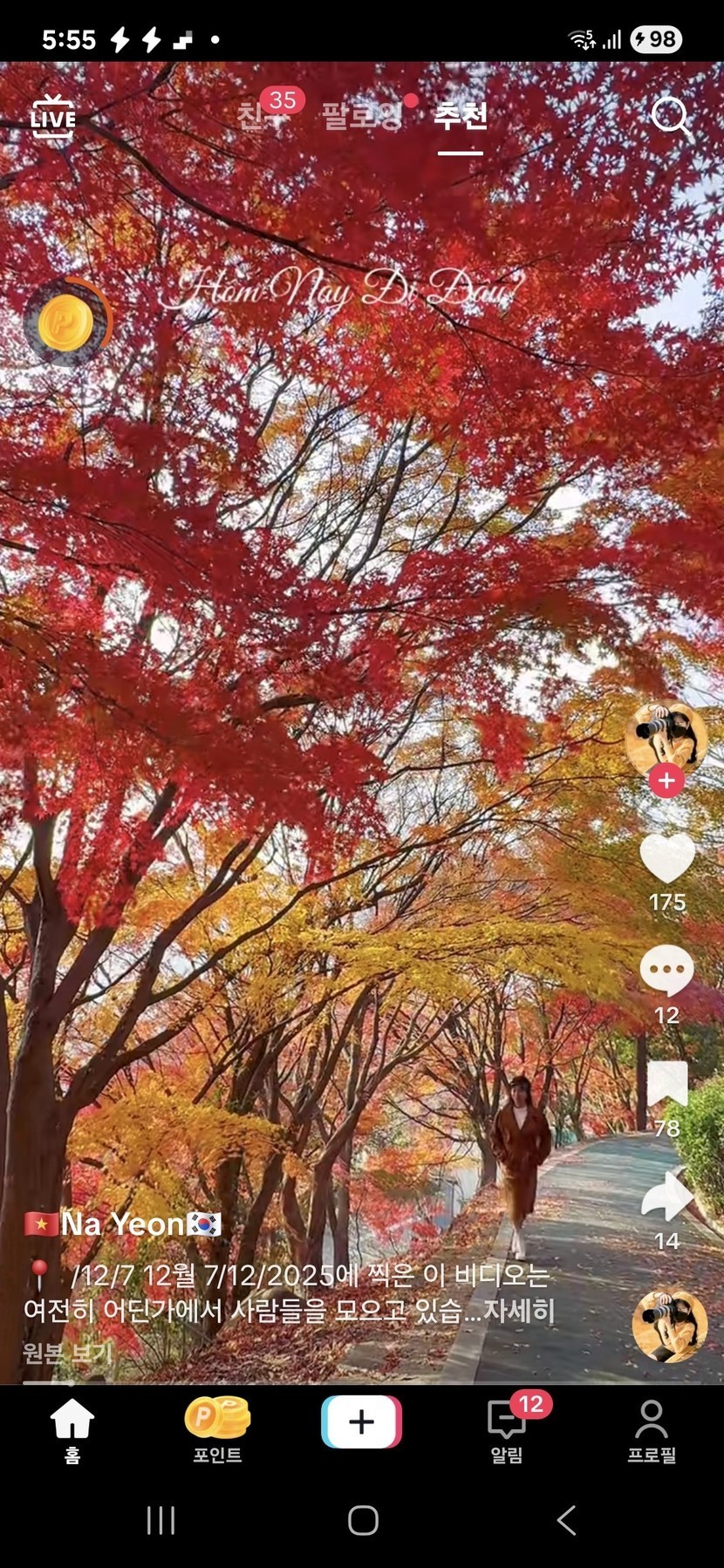Open the 포인트 tab
Screen dimensions: 724x1568
[x=217, y=1431]
